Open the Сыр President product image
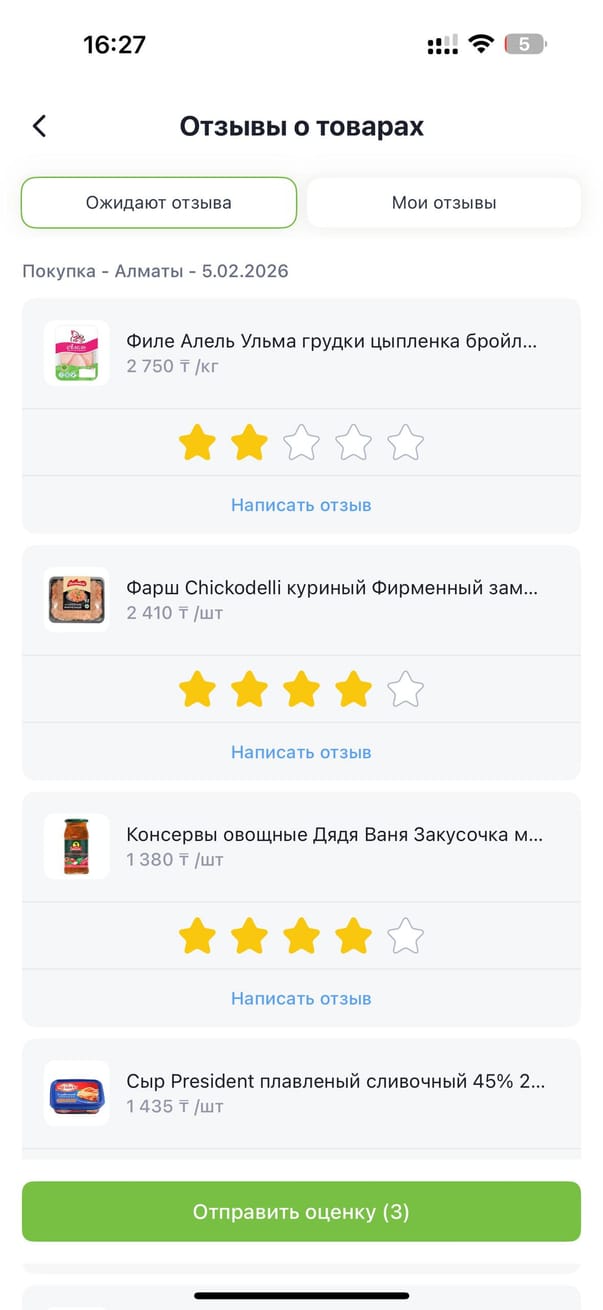603x1310 pixels. [x=77, y=1094]
